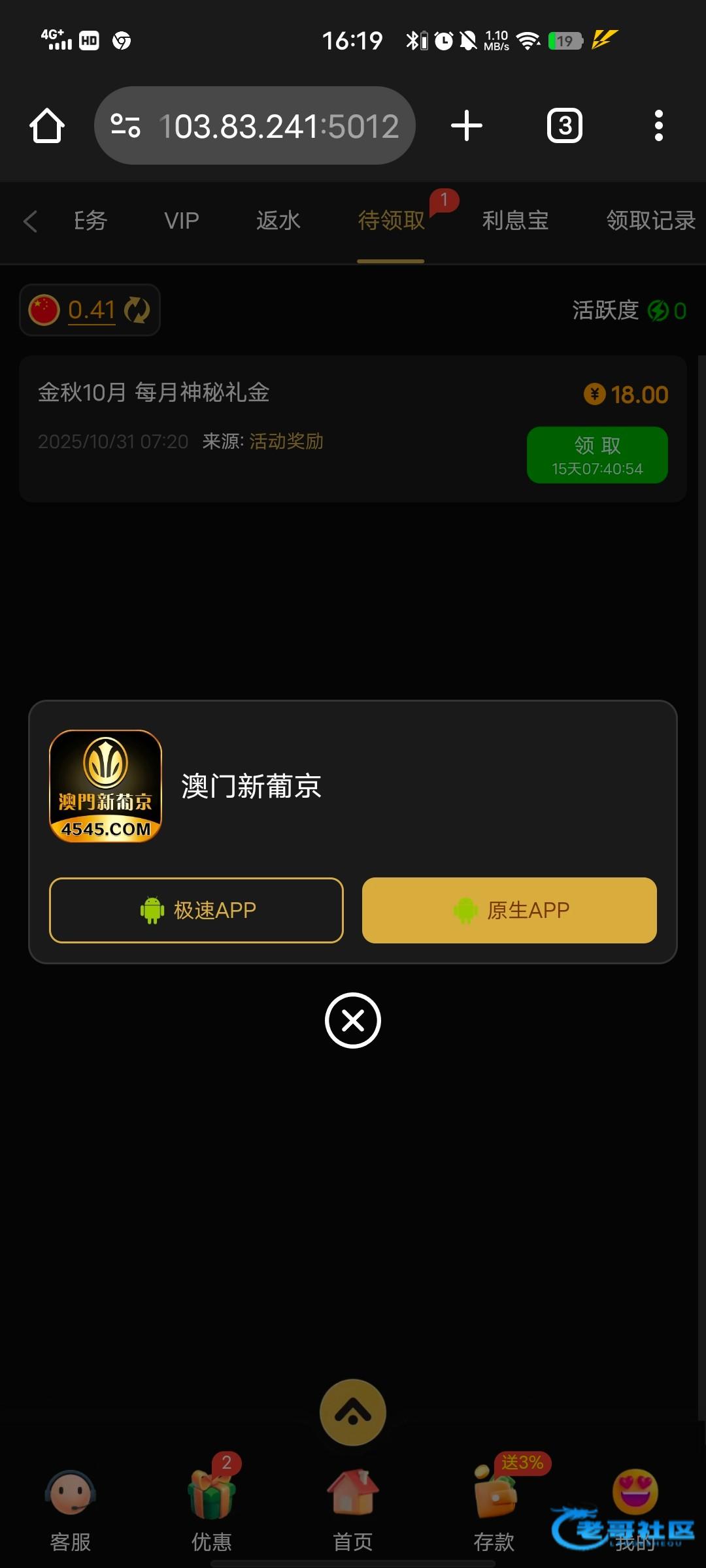This screenshot has width=706, height=1568.
Task: Tap the browser address bar
Action: 278,126
